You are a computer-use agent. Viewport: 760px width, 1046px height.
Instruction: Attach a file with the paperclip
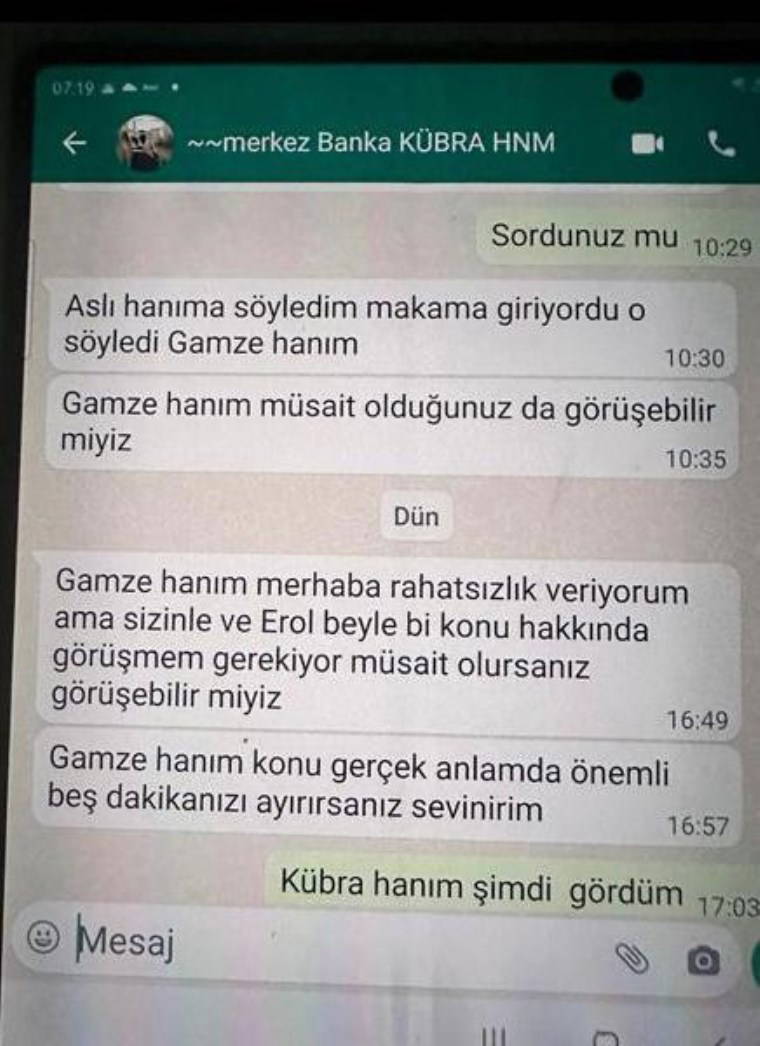click(x=632, y=958)
